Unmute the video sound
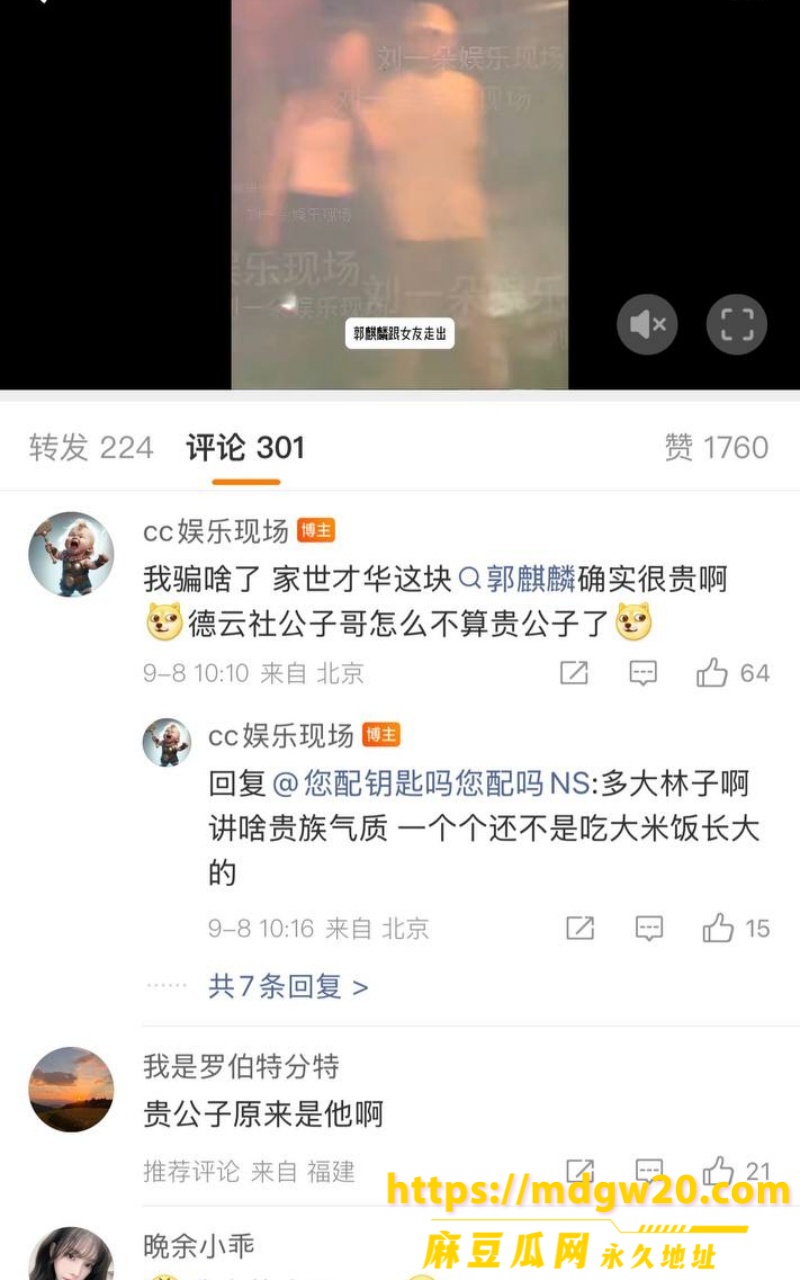This screenshot has width=800, height=1280. tap(647, 324)
